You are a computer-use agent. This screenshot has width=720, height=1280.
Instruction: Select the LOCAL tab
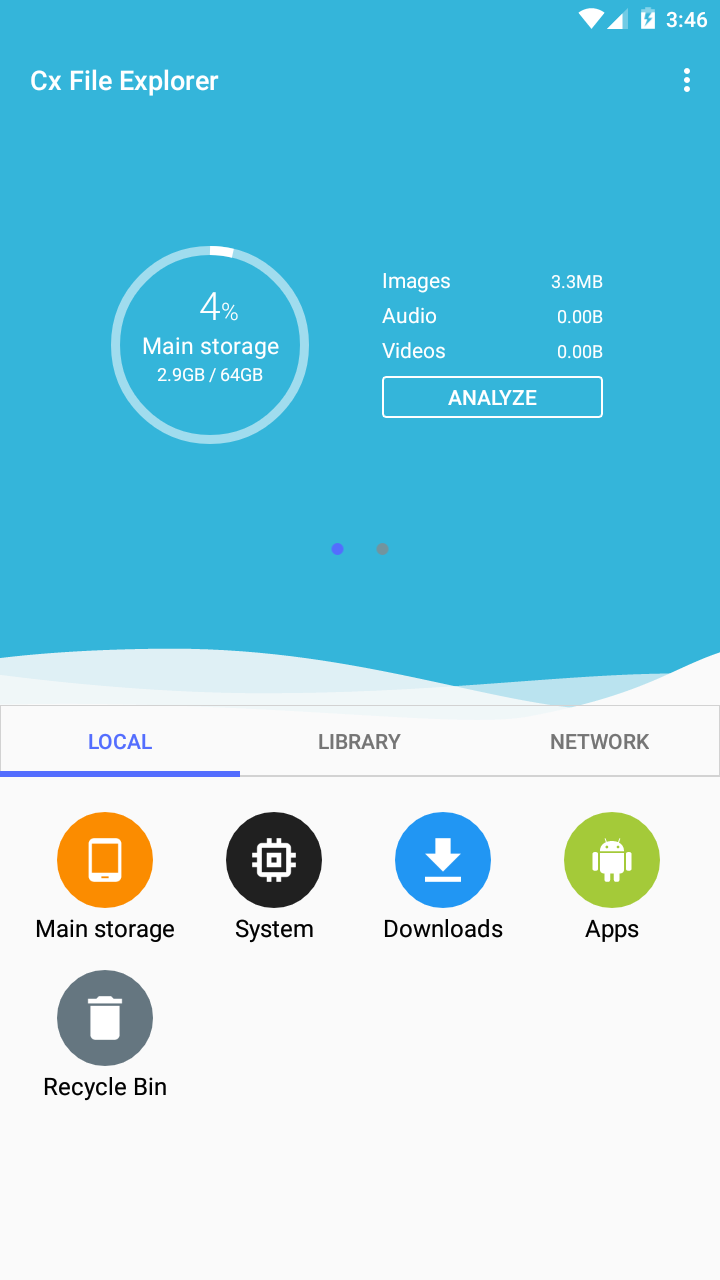pos(120,742)
